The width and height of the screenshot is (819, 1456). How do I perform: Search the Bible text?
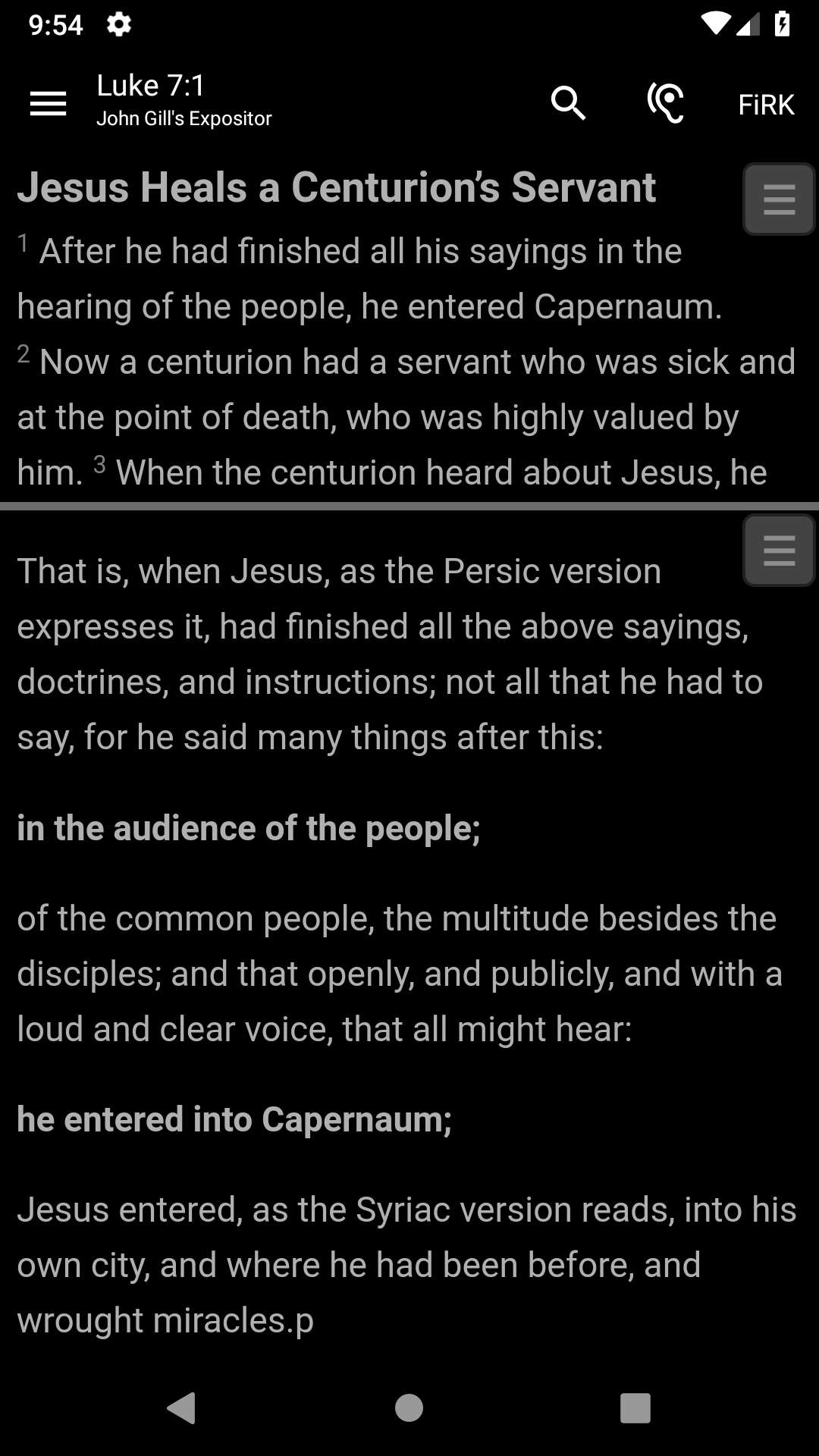click(568, 103)
